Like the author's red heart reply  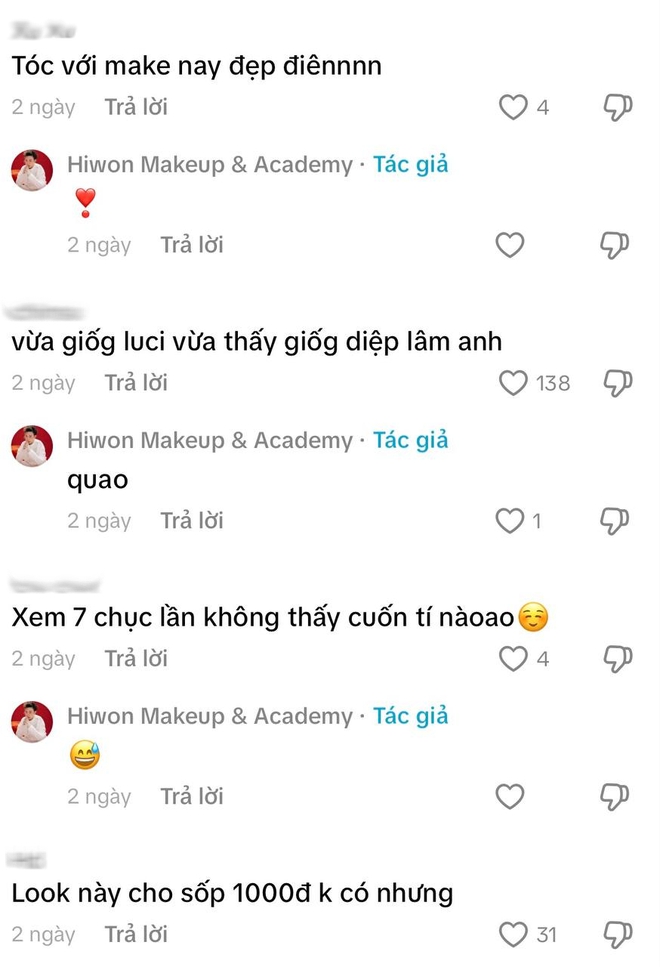pos(510,245)
